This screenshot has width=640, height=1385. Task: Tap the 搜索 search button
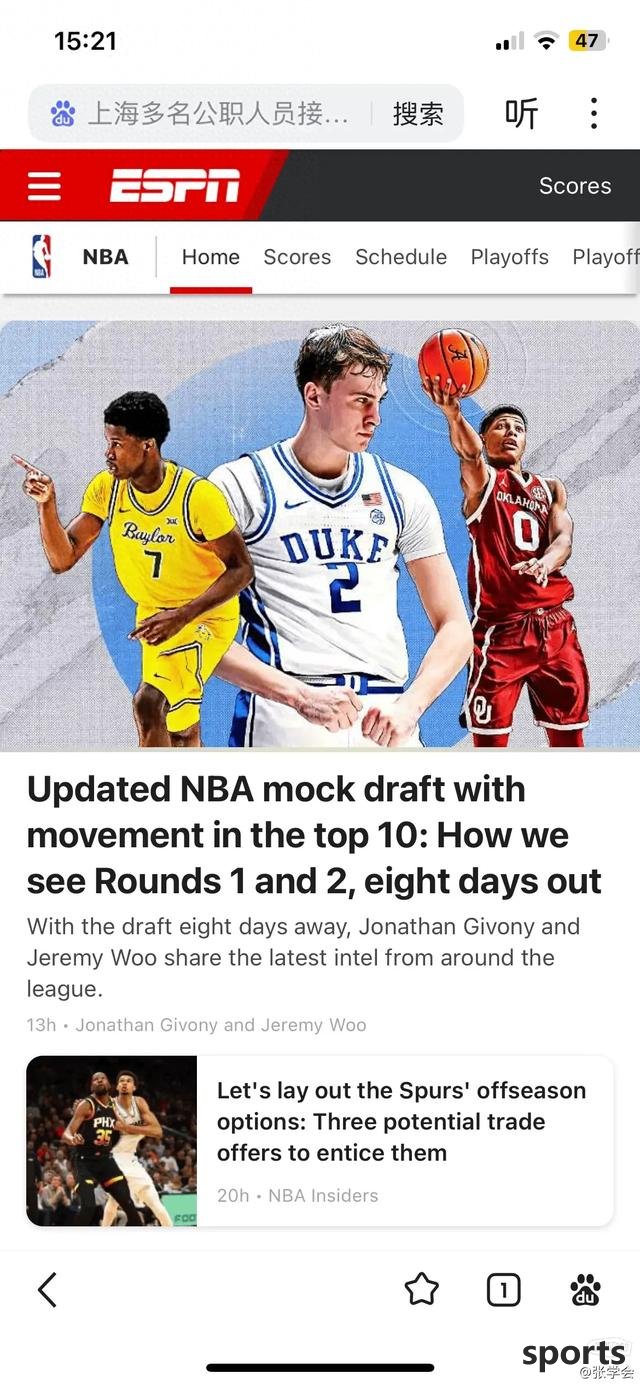[x=418, y=114]
